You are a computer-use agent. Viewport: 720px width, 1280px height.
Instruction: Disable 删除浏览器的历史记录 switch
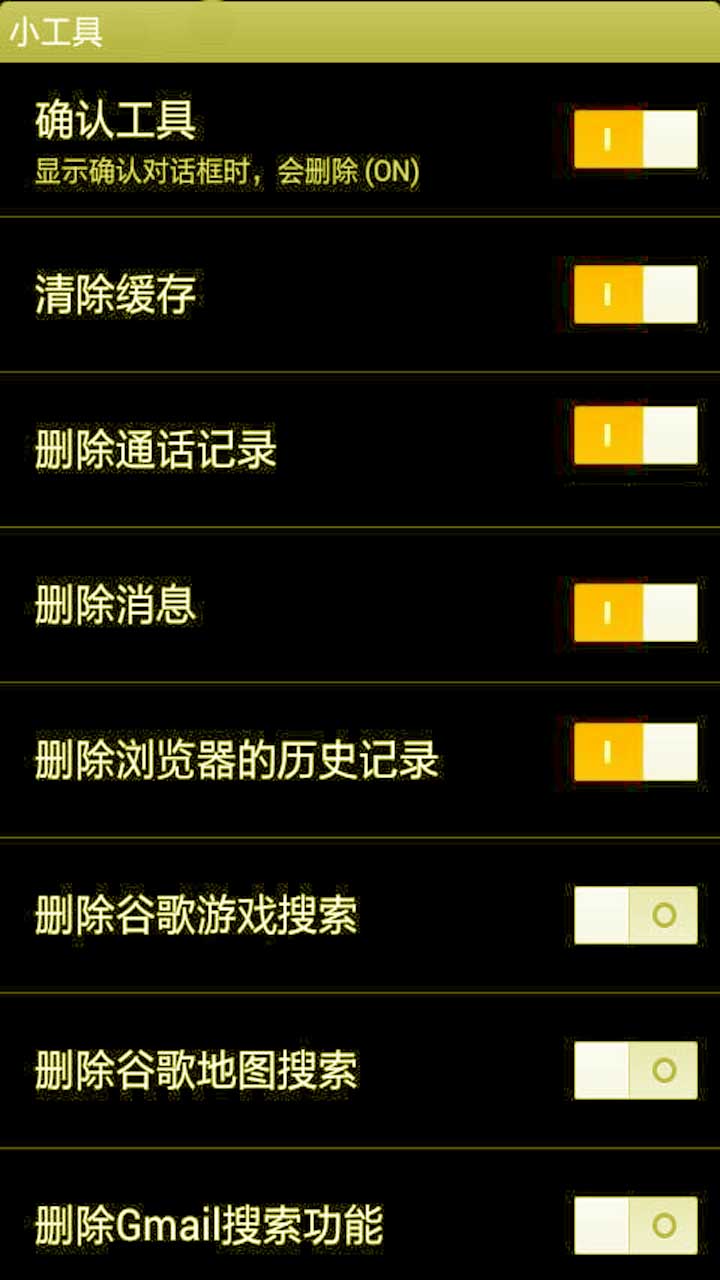pyautogui.click(x=635, y=752)
